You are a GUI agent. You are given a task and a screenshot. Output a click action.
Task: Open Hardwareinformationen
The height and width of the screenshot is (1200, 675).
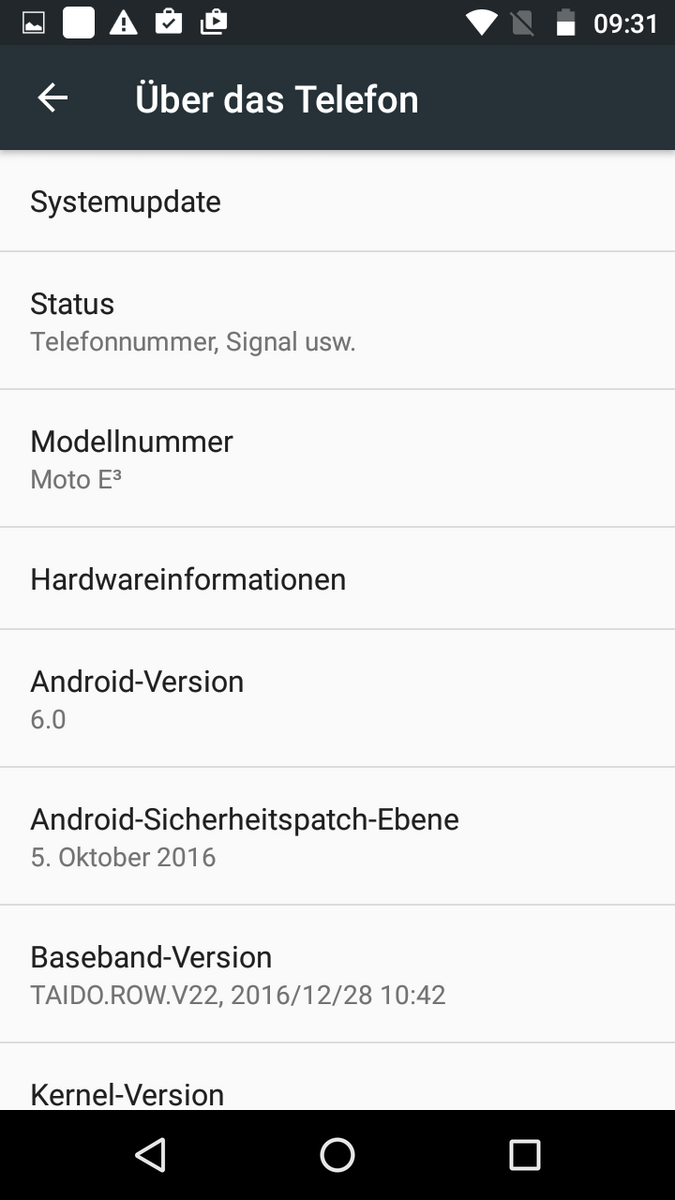tap(337, 579)
